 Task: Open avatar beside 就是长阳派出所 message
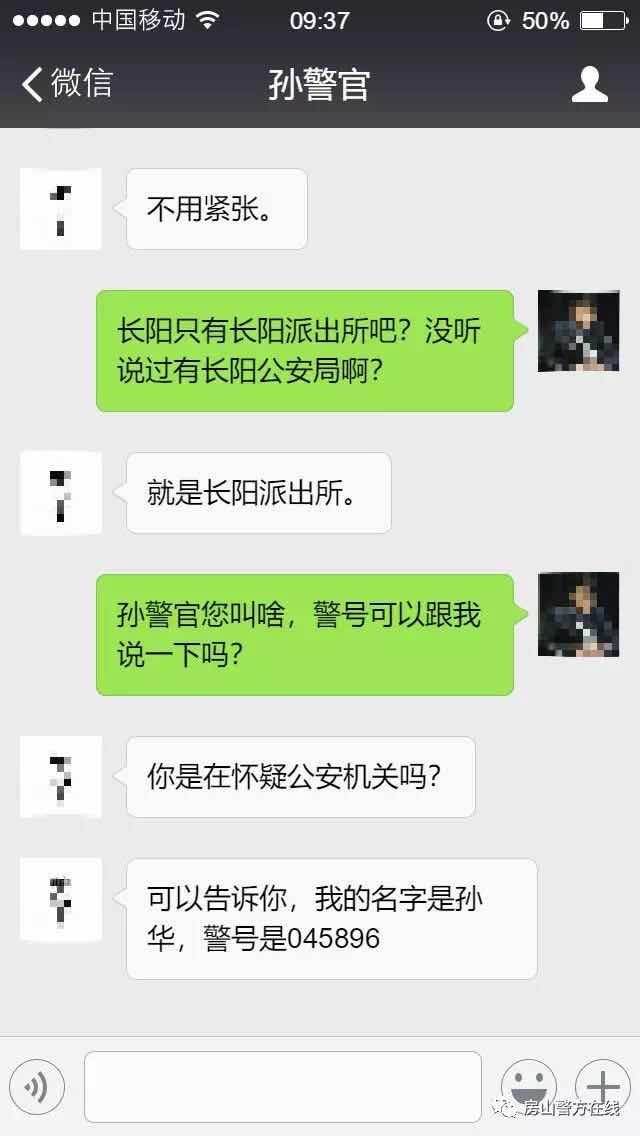61,493
